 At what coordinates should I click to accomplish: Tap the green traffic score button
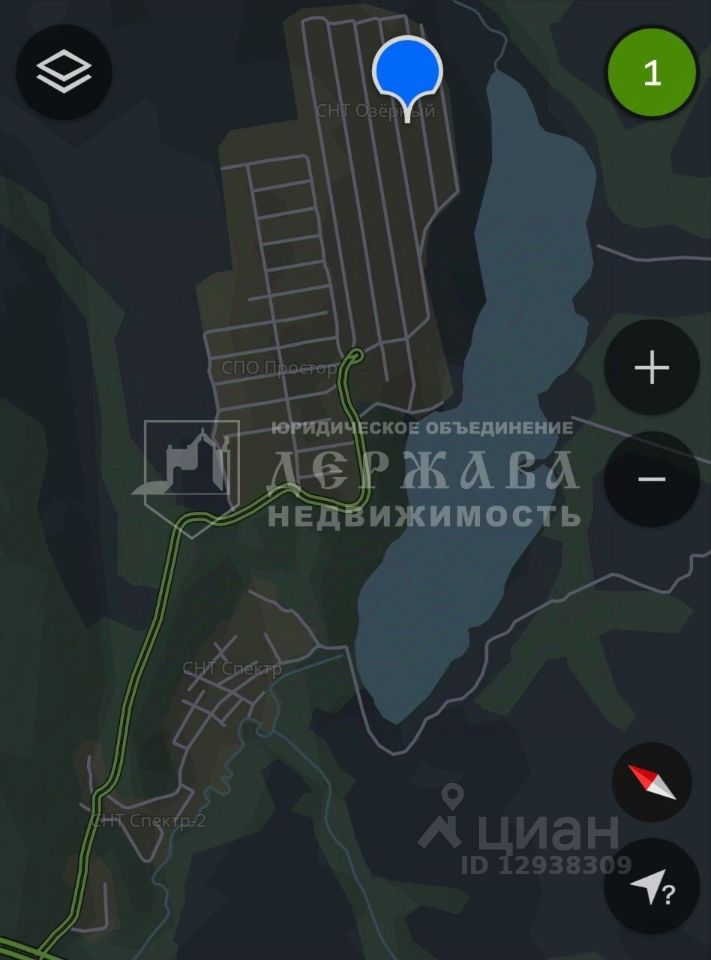pyautogui.click(x=652, y=73)
